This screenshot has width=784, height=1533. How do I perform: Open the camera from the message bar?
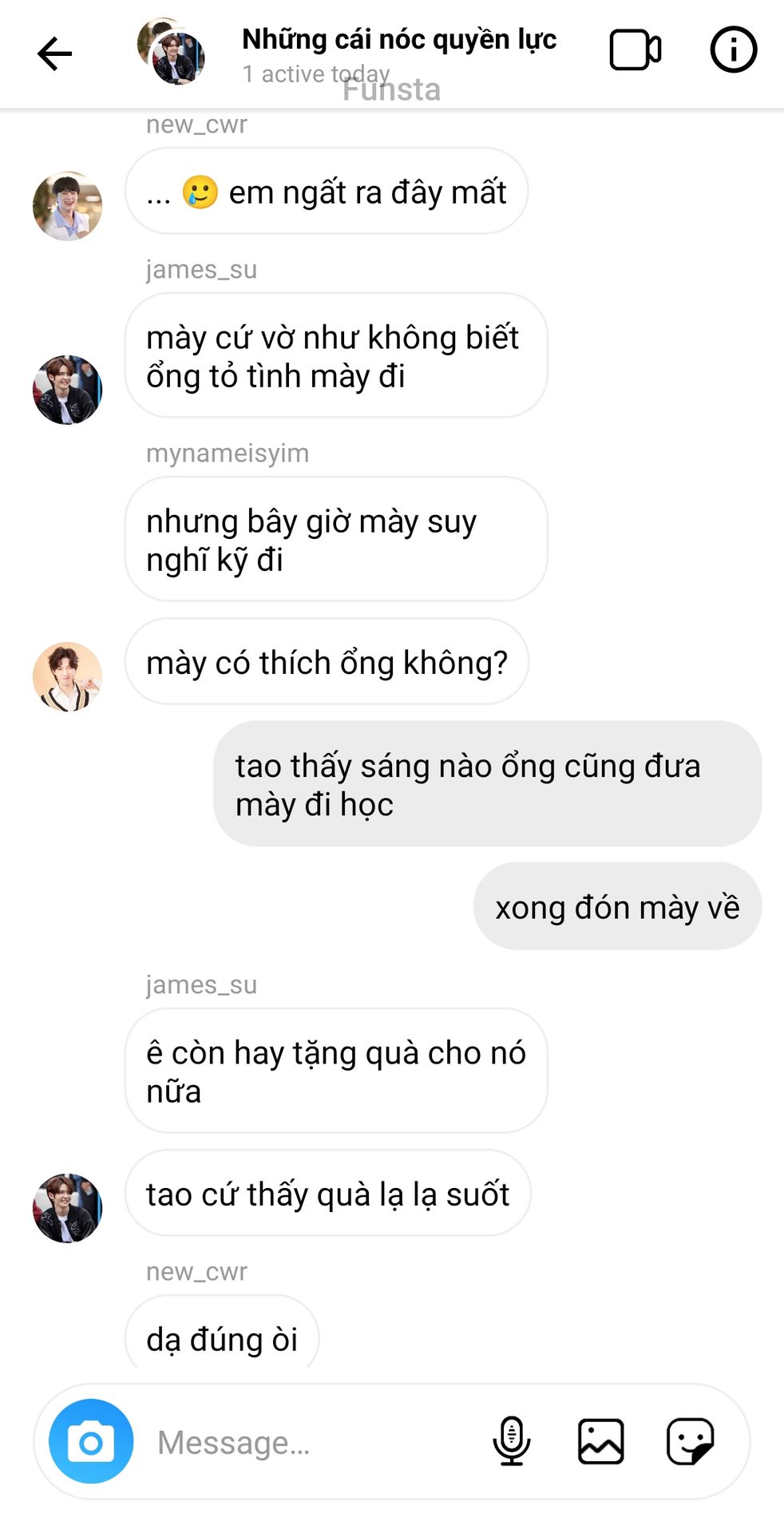click(x=91, y=1441)
